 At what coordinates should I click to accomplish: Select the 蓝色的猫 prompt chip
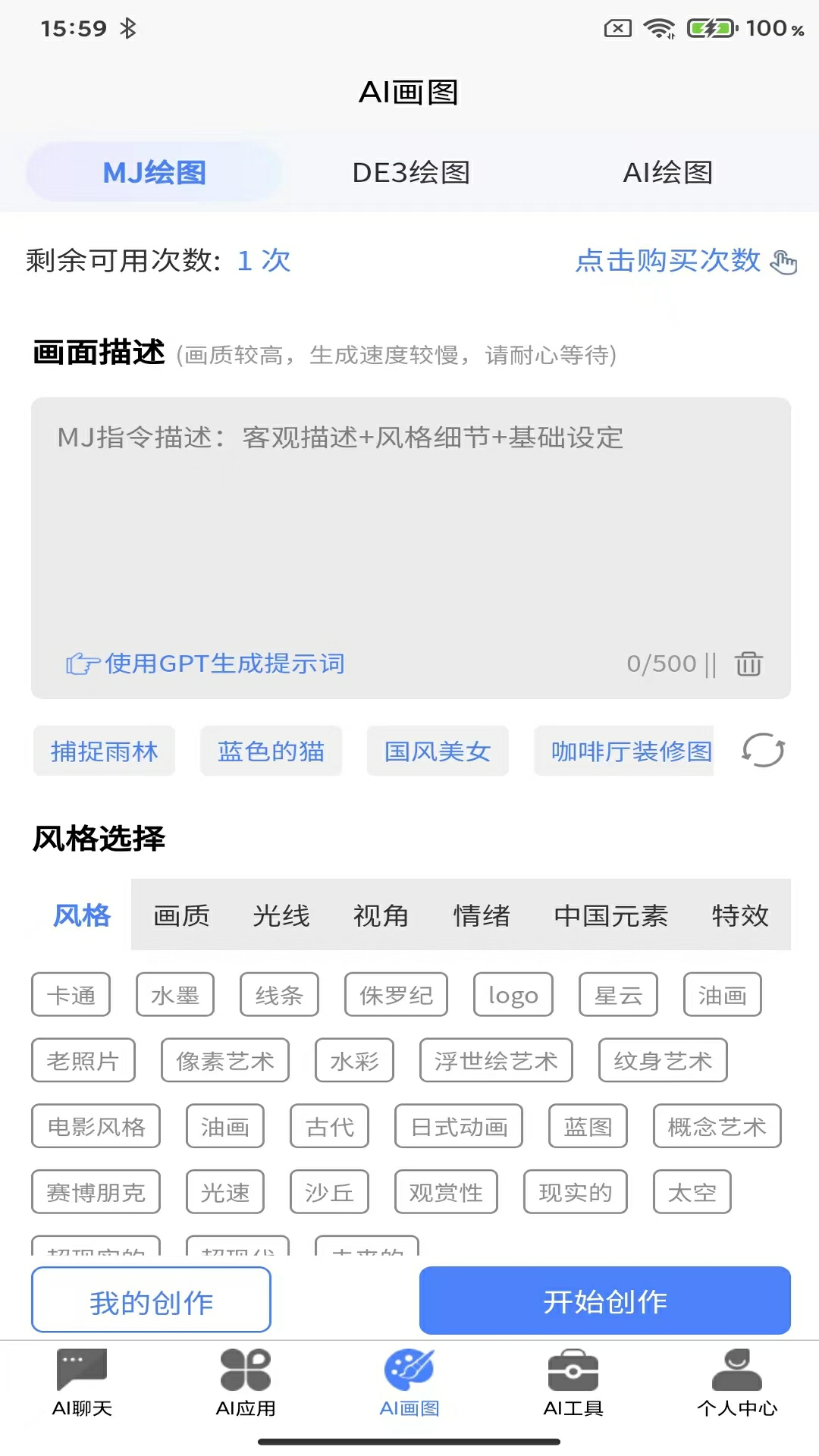tap(271, 751)
